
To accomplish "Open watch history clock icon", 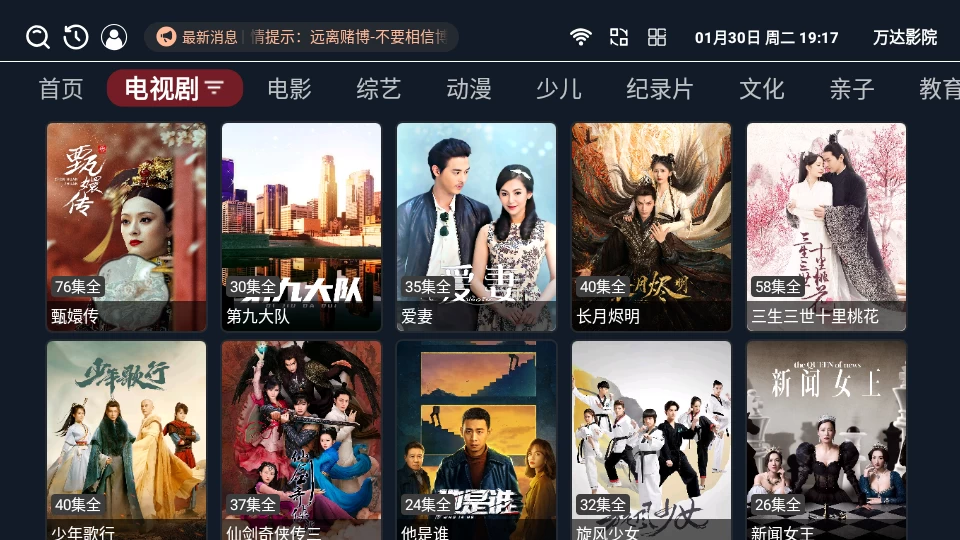I will (x=76, y=38).
